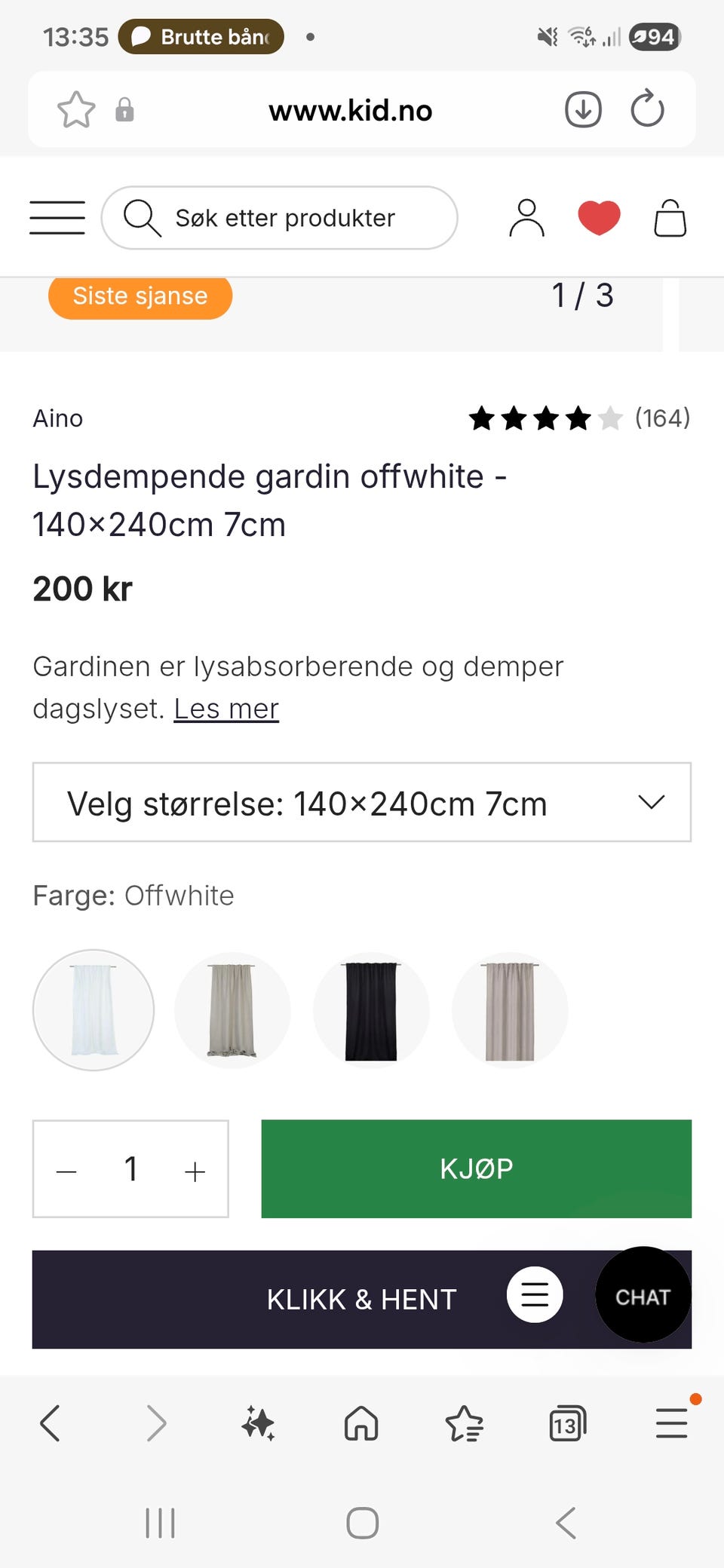Open the account profile icon

(526, 218)
